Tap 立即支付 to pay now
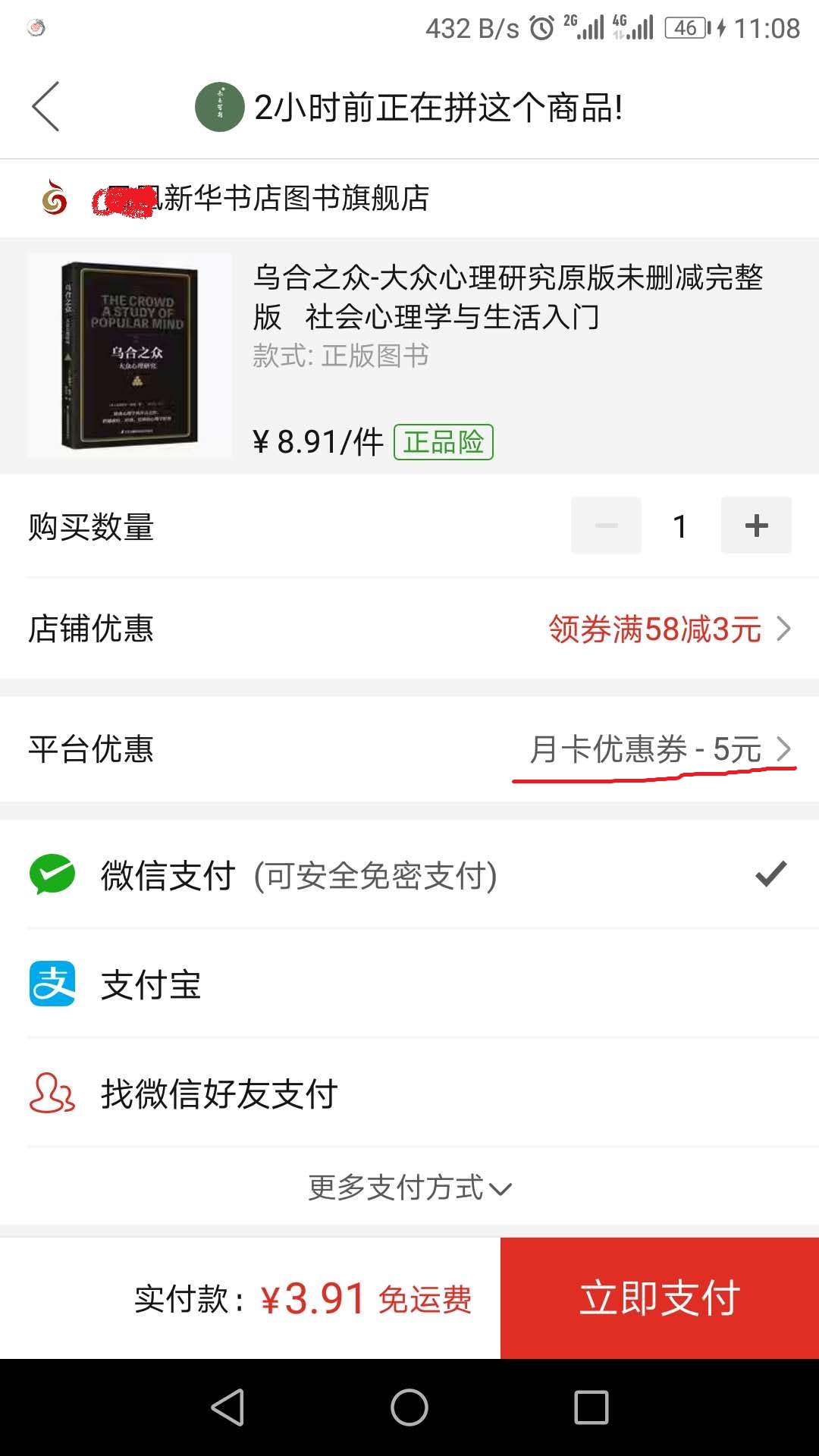The image size is (819, 1456). tap(659, 1298)
